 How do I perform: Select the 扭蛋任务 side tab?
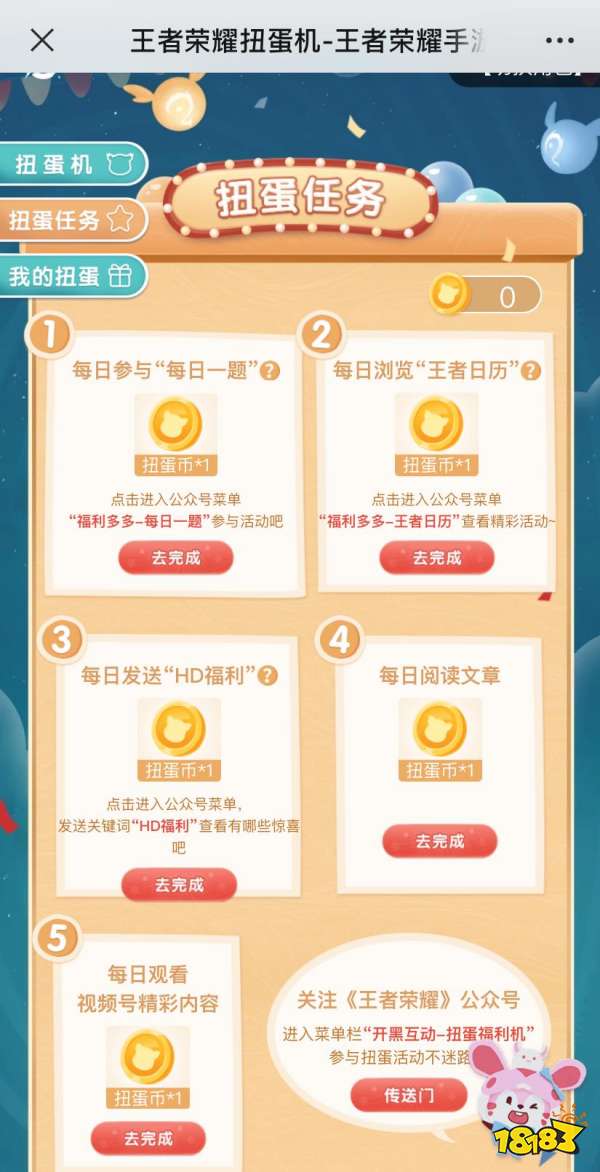coord(71,221)
